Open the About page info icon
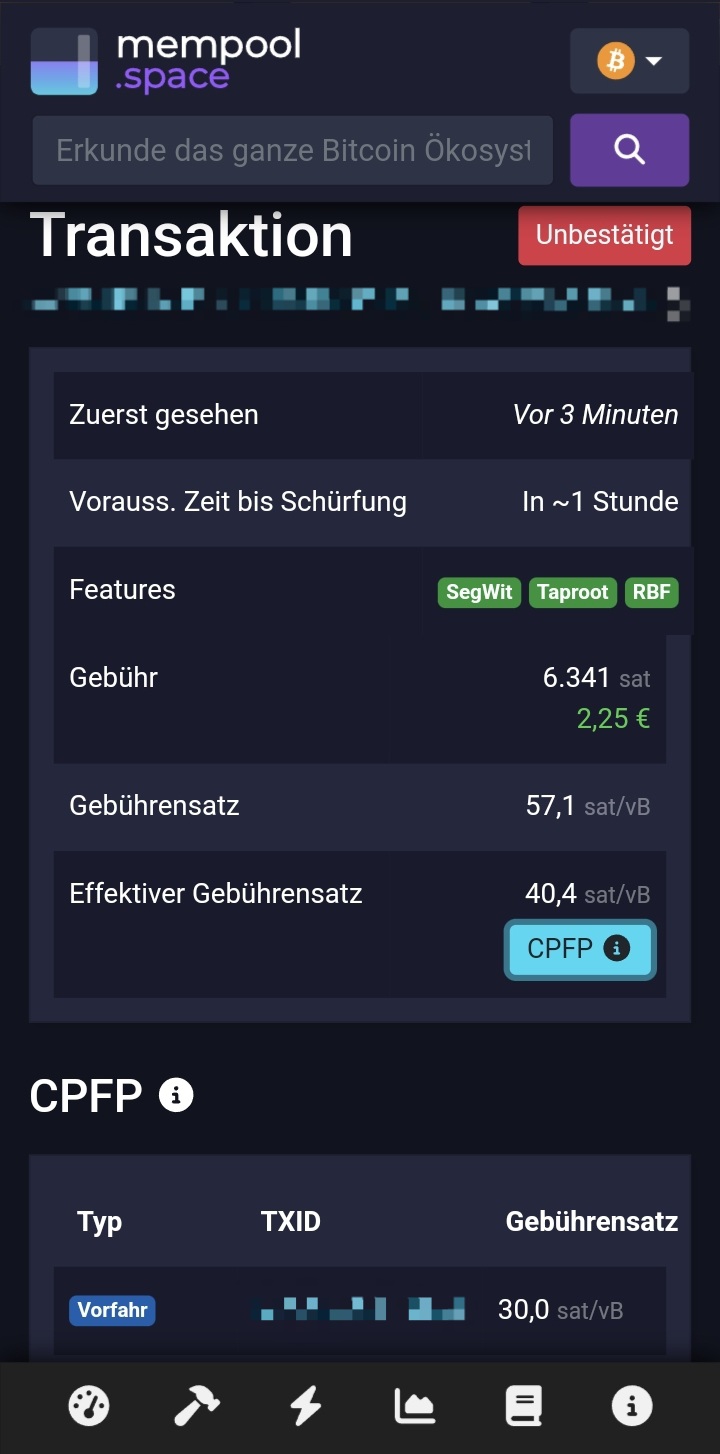The height and width of the screenshot is (1454, 720). tap(630, 1405)
